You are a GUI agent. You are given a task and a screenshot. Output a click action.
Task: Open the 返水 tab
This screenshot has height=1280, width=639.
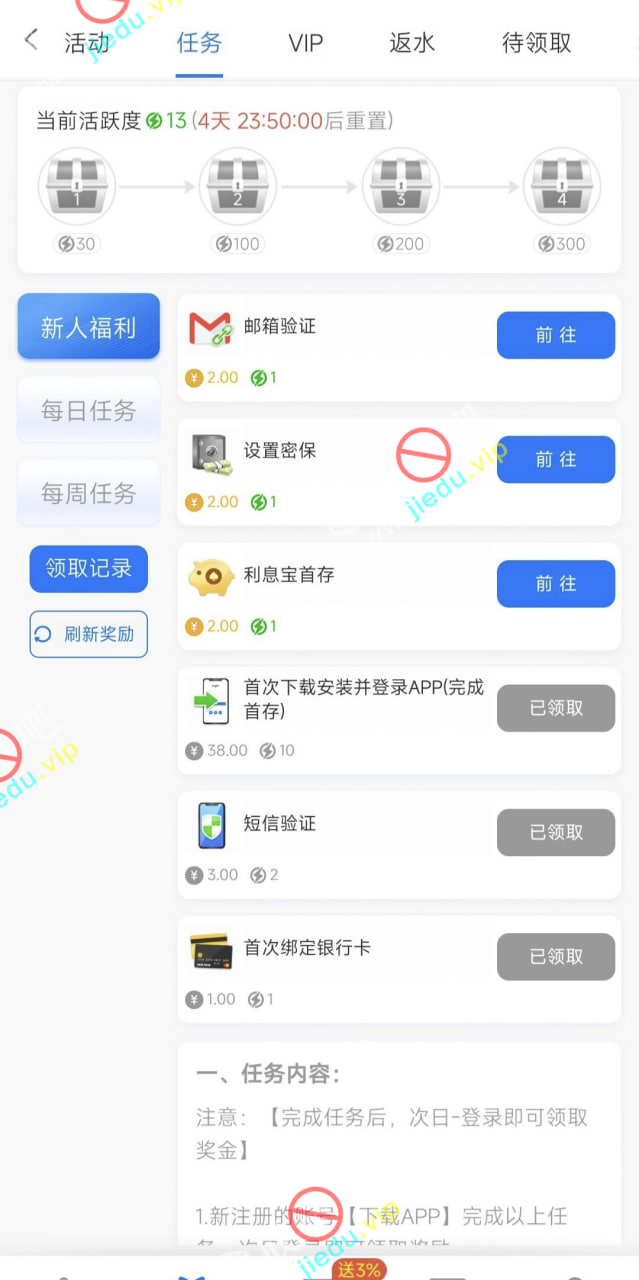pos(412,43)
